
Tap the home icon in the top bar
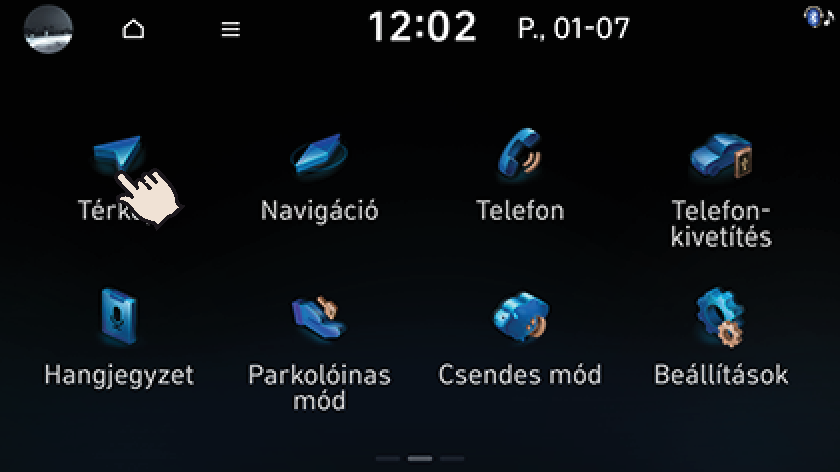[133, 30]
